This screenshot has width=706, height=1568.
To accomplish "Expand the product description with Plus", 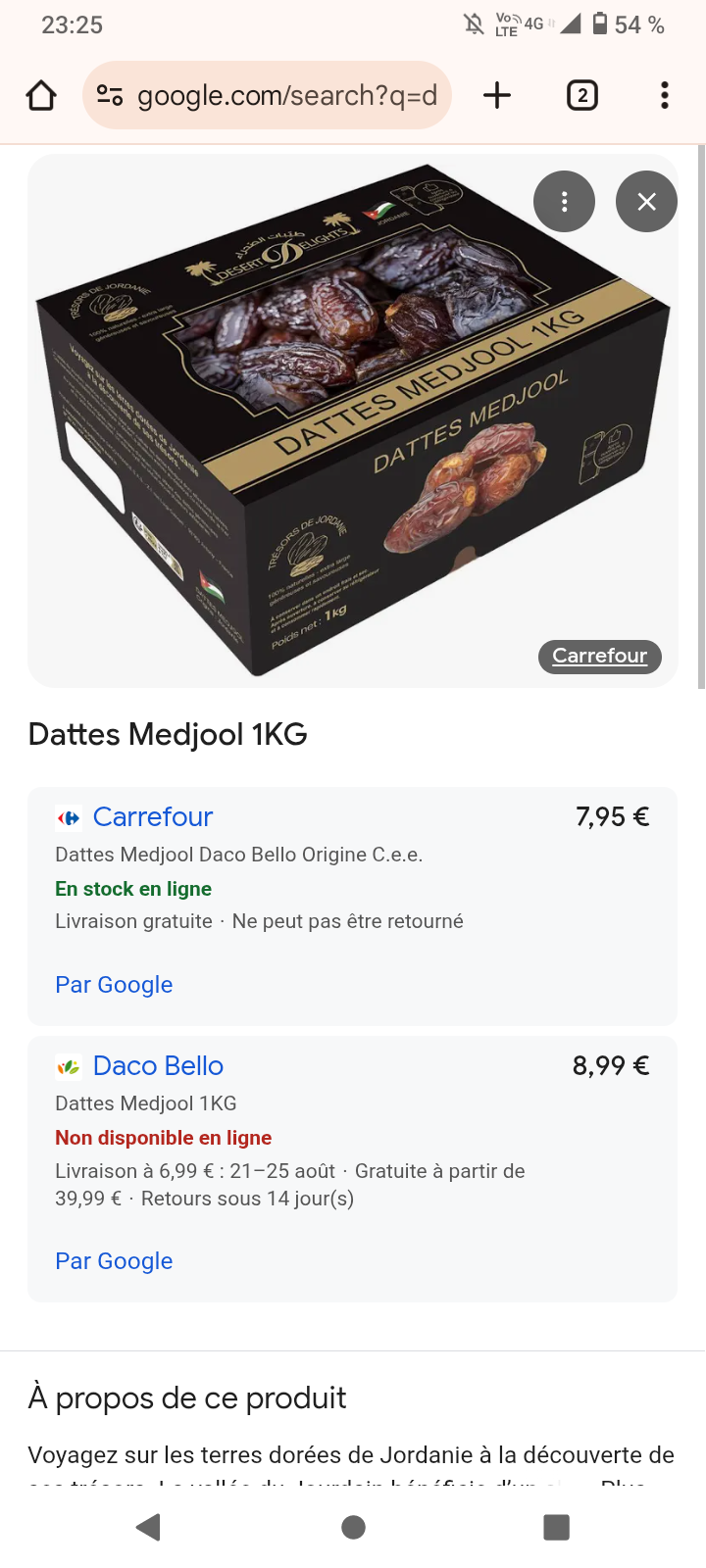I will [x=622, y=1483].
